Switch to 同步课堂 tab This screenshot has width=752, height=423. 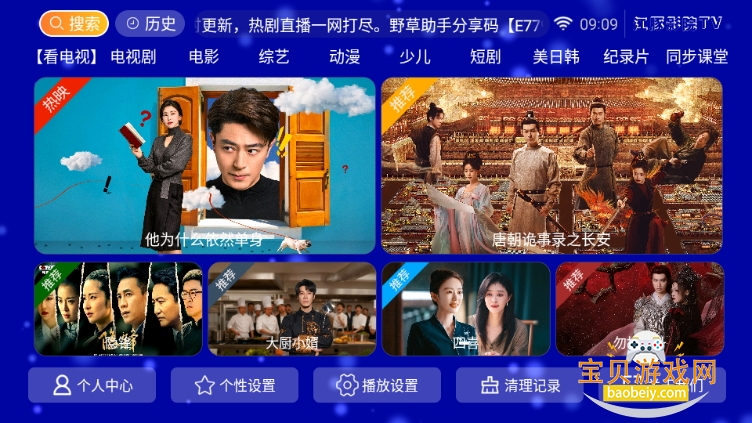(x=696, y=57)
